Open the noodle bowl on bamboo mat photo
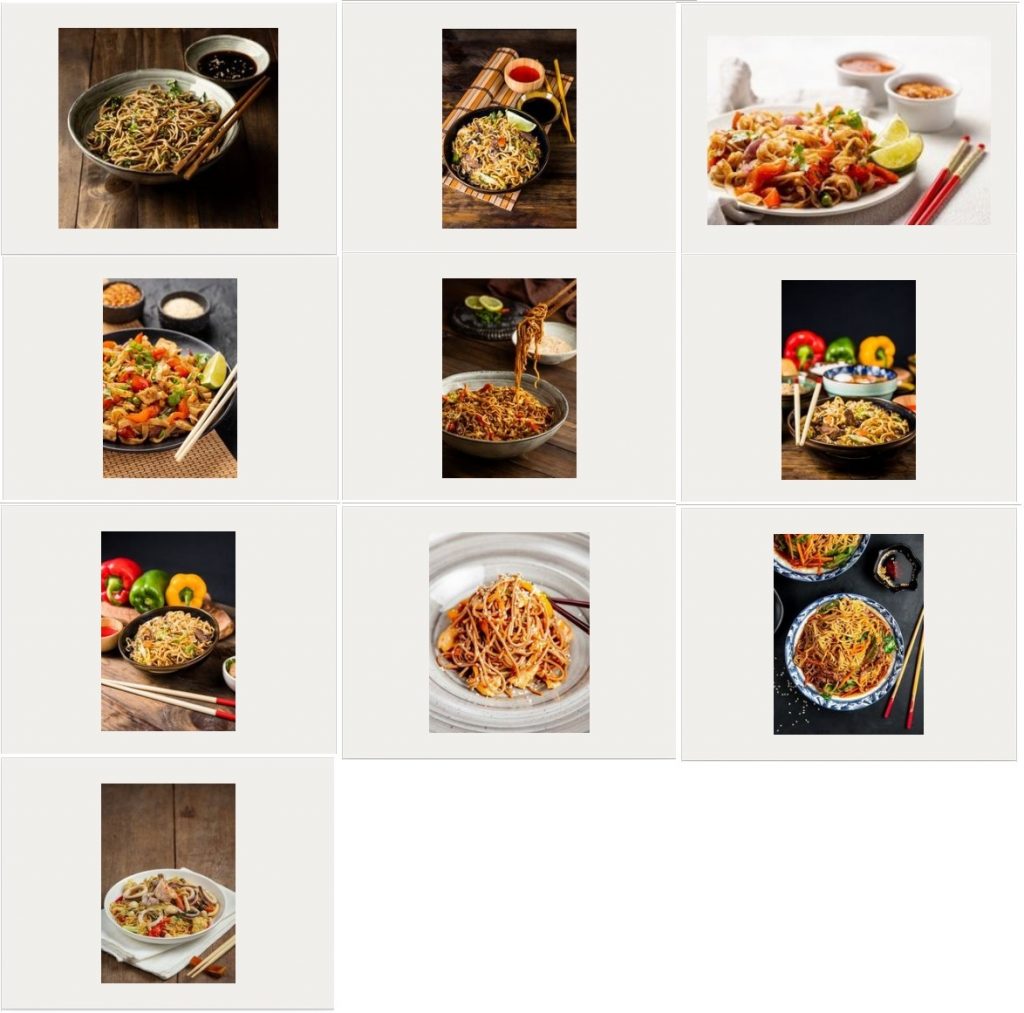This screenshot has width=1024, height=1013. click(x=509, y=128)
